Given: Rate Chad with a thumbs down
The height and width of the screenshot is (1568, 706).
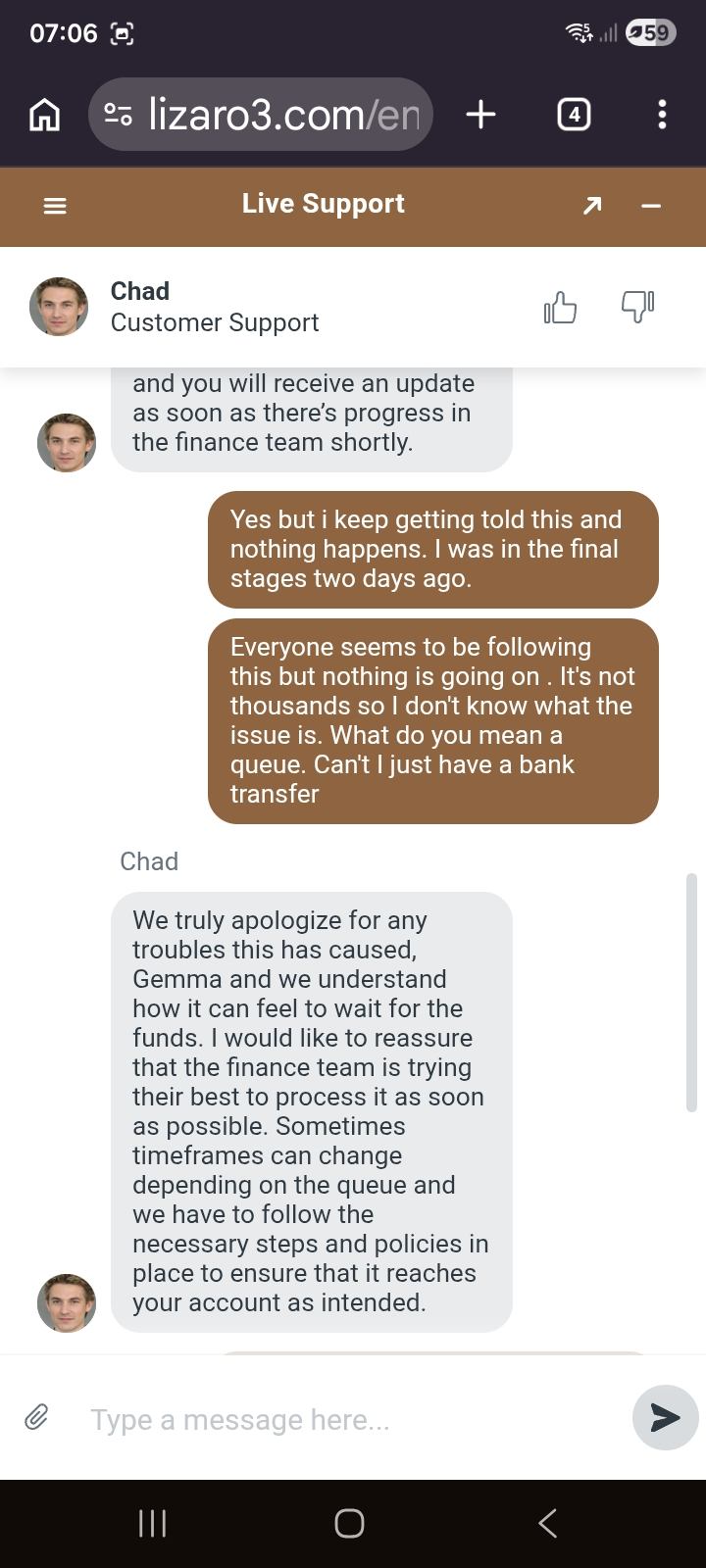Looking at the screenshot, I should (x=637, y=307).
